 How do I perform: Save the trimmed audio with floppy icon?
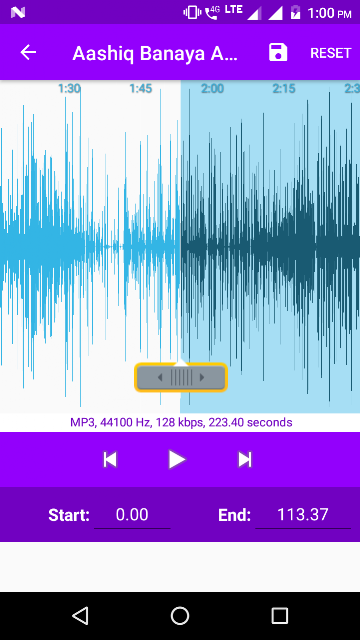pyautogui.click(x=278, y=53)
